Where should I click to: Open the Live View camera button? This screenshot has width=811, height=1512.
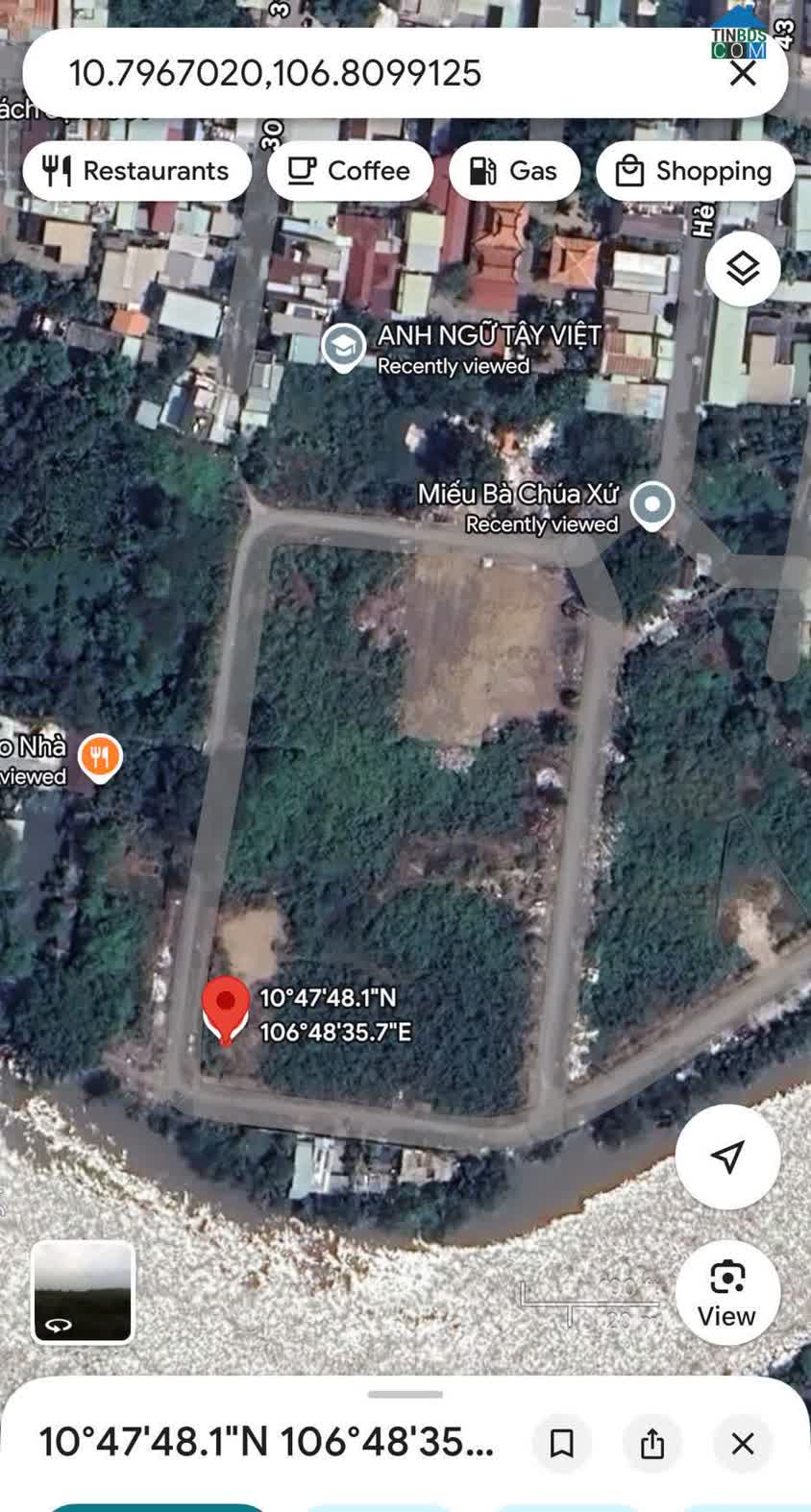pos(727,1292)
